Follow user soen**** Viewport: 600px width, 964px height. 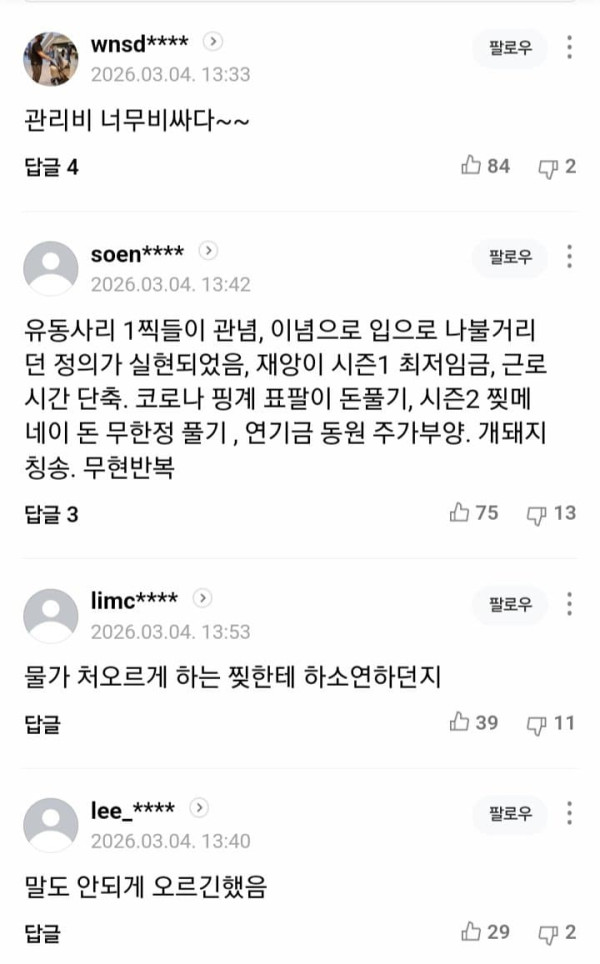coord(510,255)
